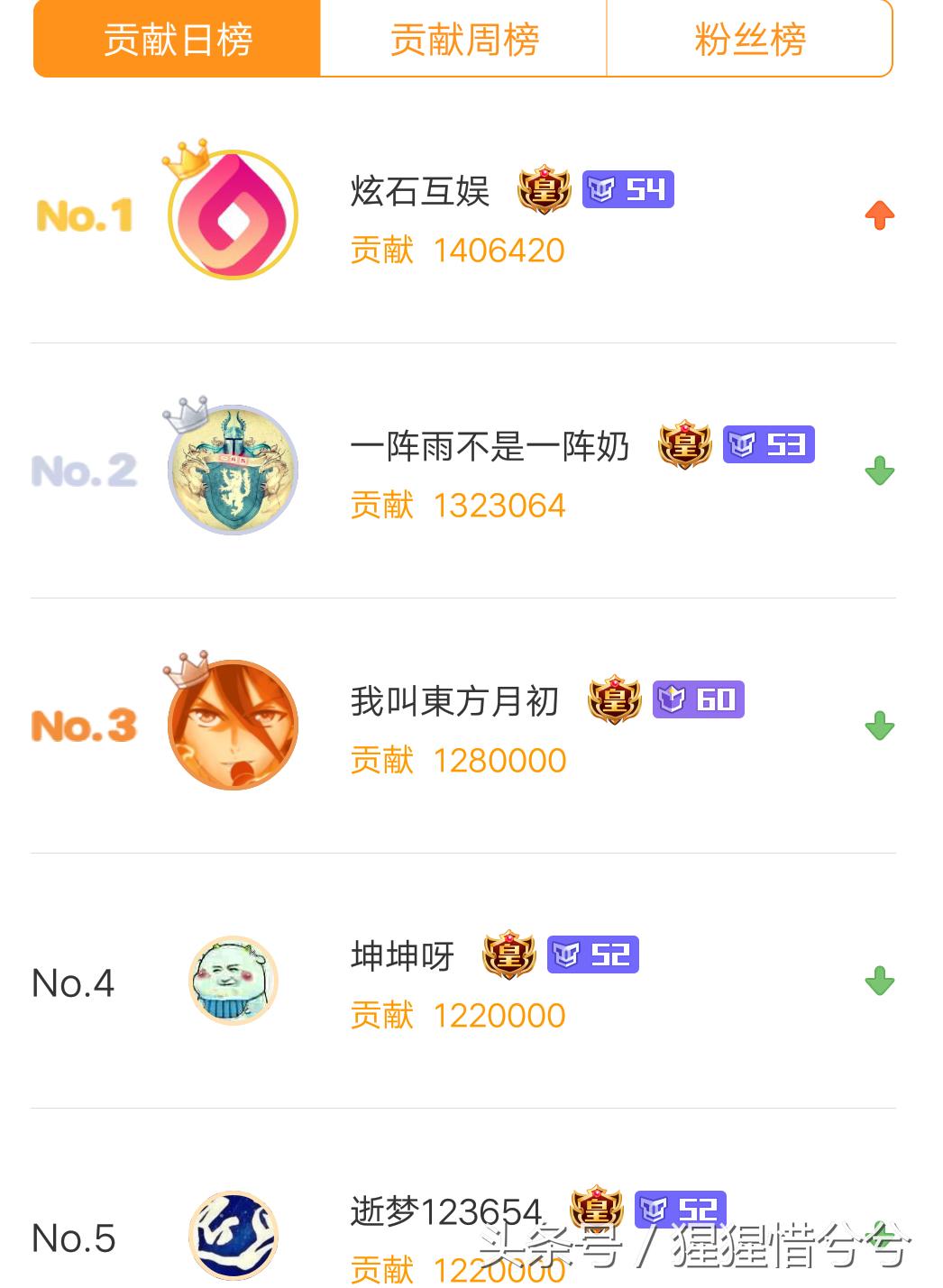943x1288 pixels.
Task: Click 一阵雨不是一阵奶's shield emblem avatar
Action: [x=233, y=467]
